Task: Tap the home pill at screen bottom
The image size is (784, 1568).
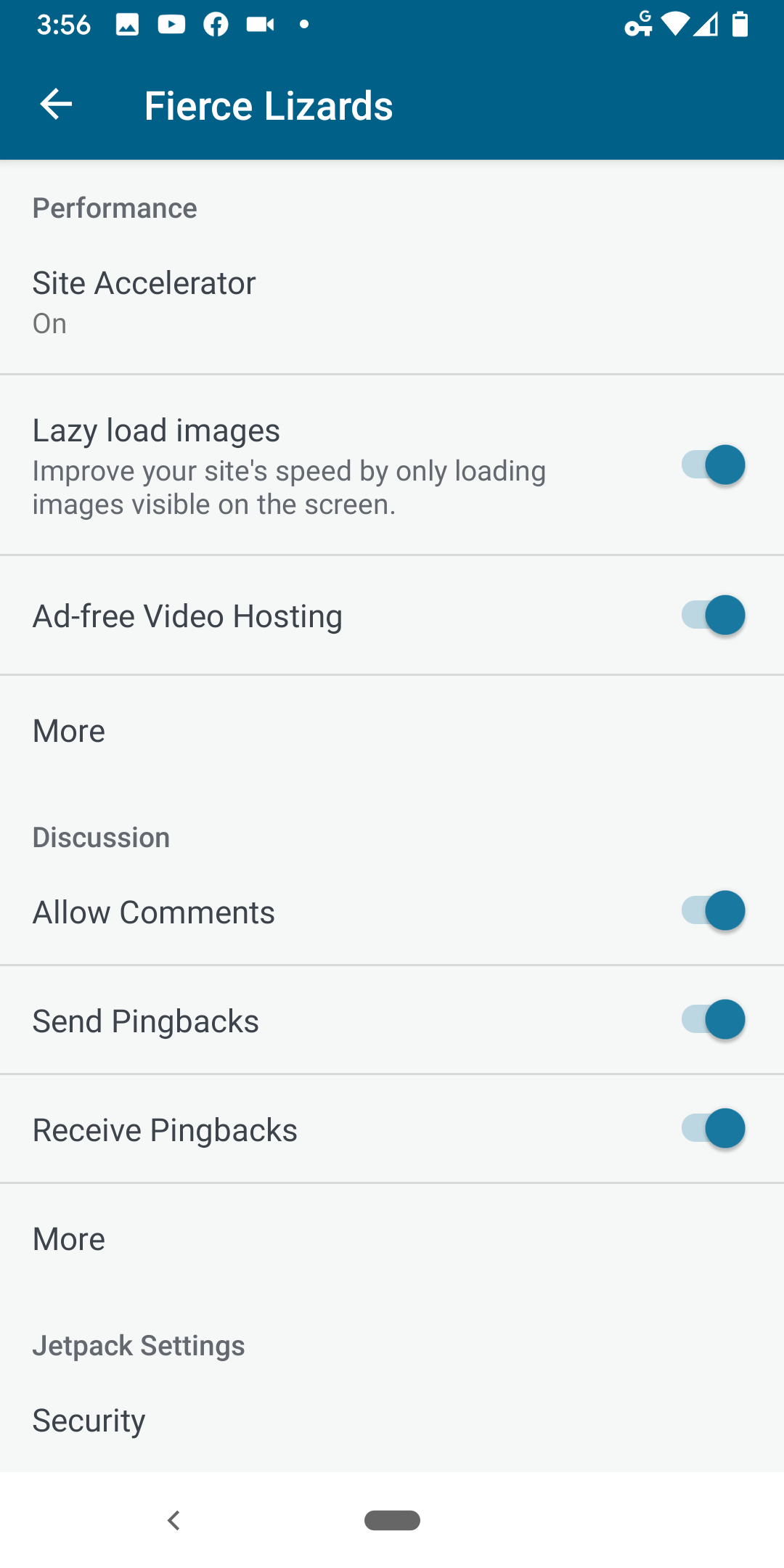Action: pyautogui.click(x=392, y=1520)
